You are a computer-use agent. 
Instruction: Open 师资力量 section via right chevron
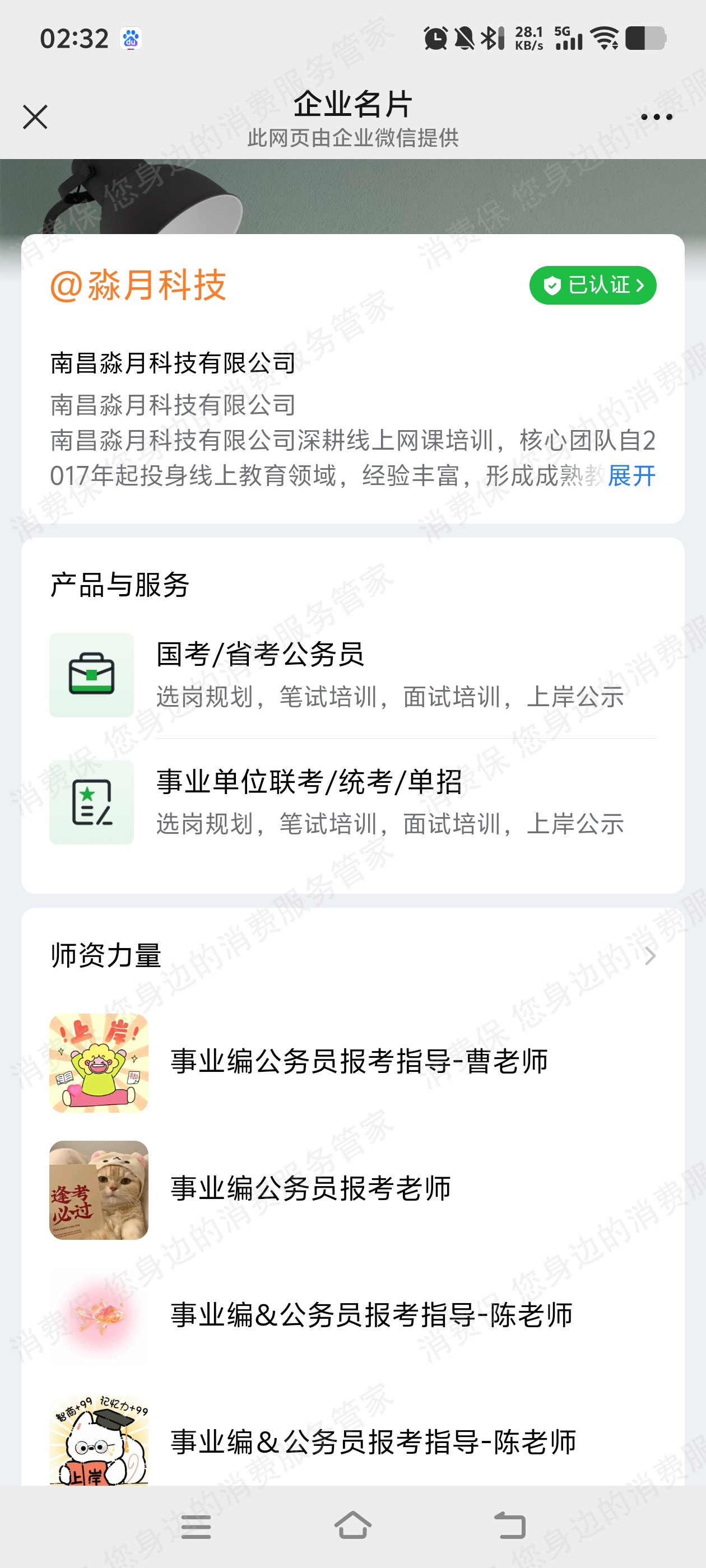click(649, 956)
